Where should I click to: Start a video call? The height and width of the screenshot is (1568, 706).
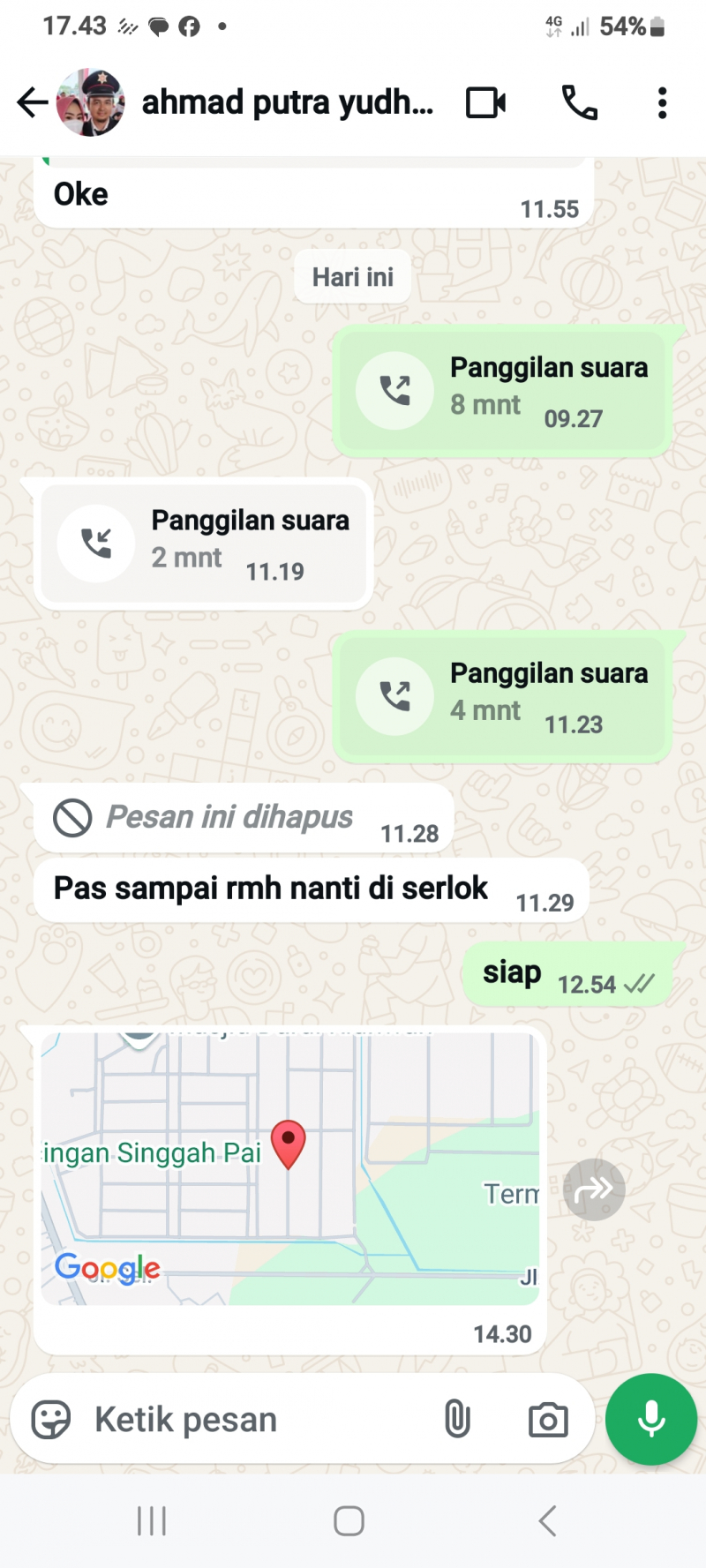pyautogui.click(x=485, y=102)
